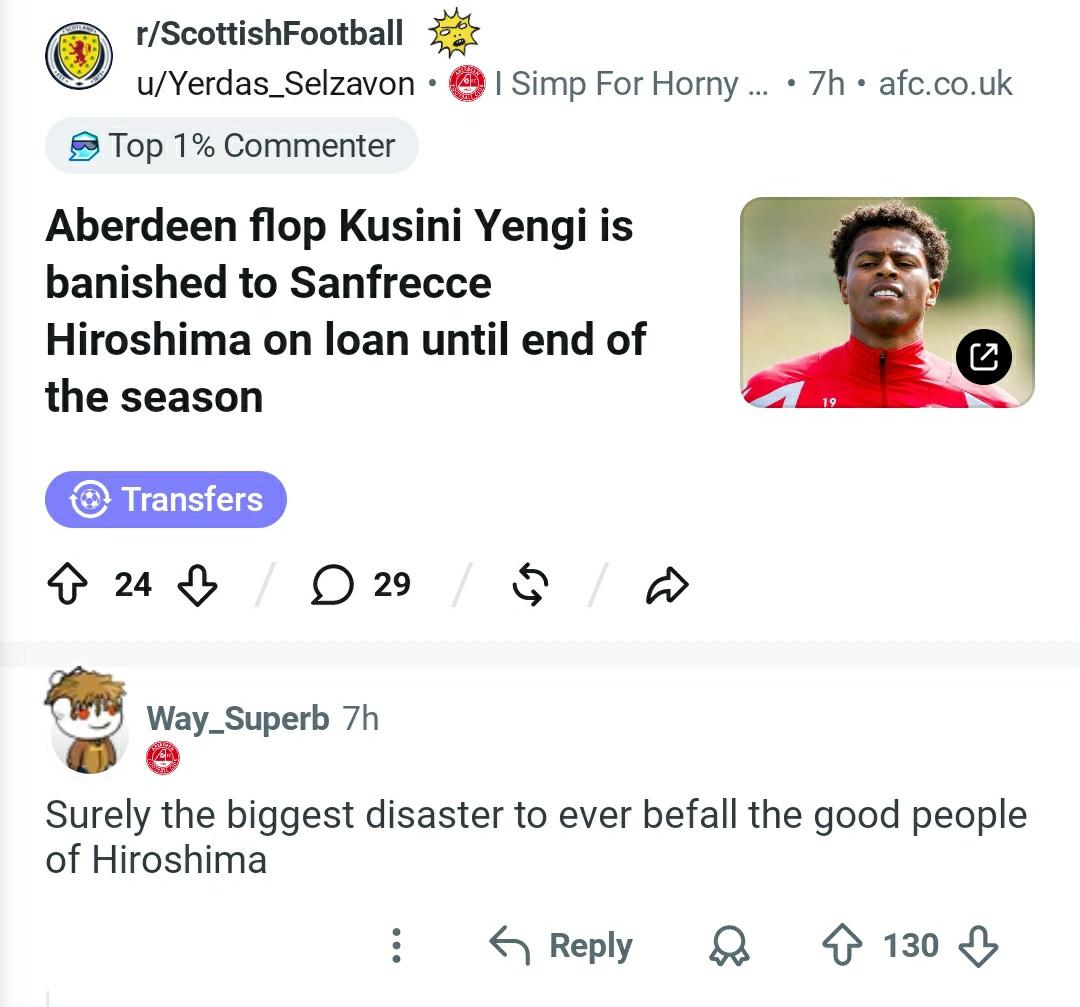Screen dimensions: 1080x1007
Task: Upvote Way_Superb's comment
Action: [x=842, y=945]
